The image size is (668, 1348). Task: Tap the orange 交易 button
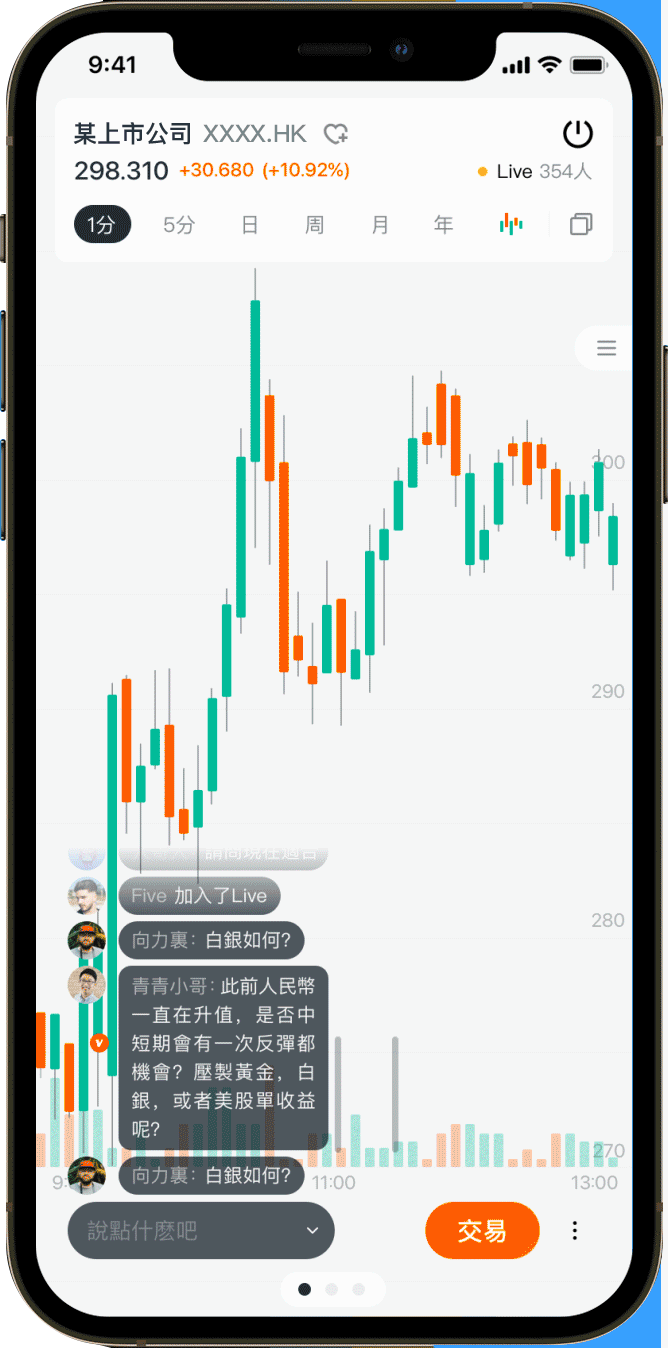coord(482,1231)
